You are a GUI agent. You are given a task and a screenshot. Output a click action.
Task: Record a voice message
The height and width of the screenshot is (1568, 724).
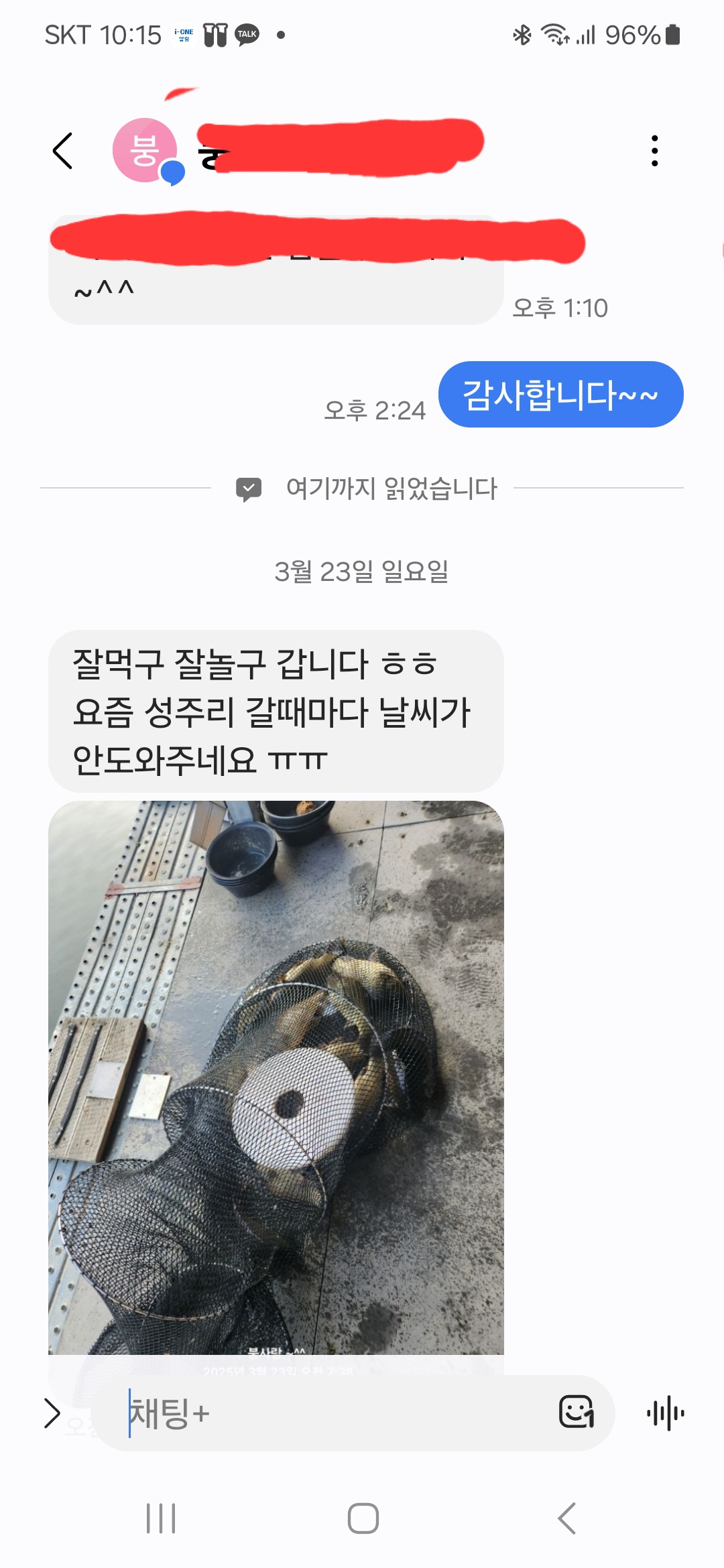[665, 1413]
